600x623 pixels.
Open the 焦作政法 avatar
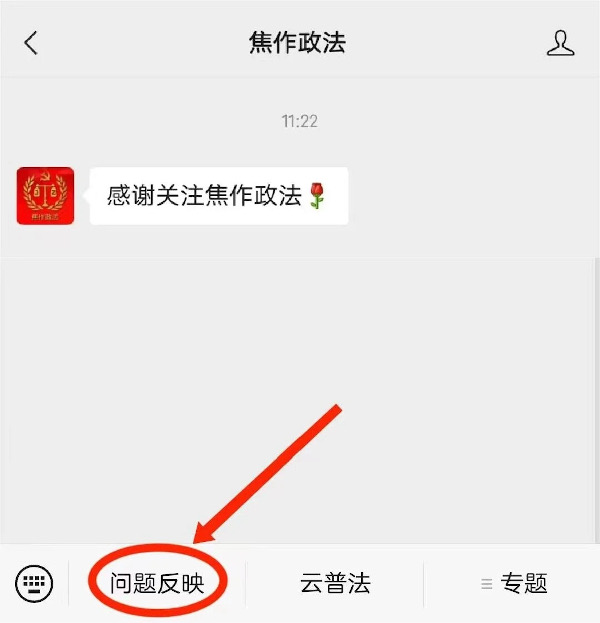45,196
